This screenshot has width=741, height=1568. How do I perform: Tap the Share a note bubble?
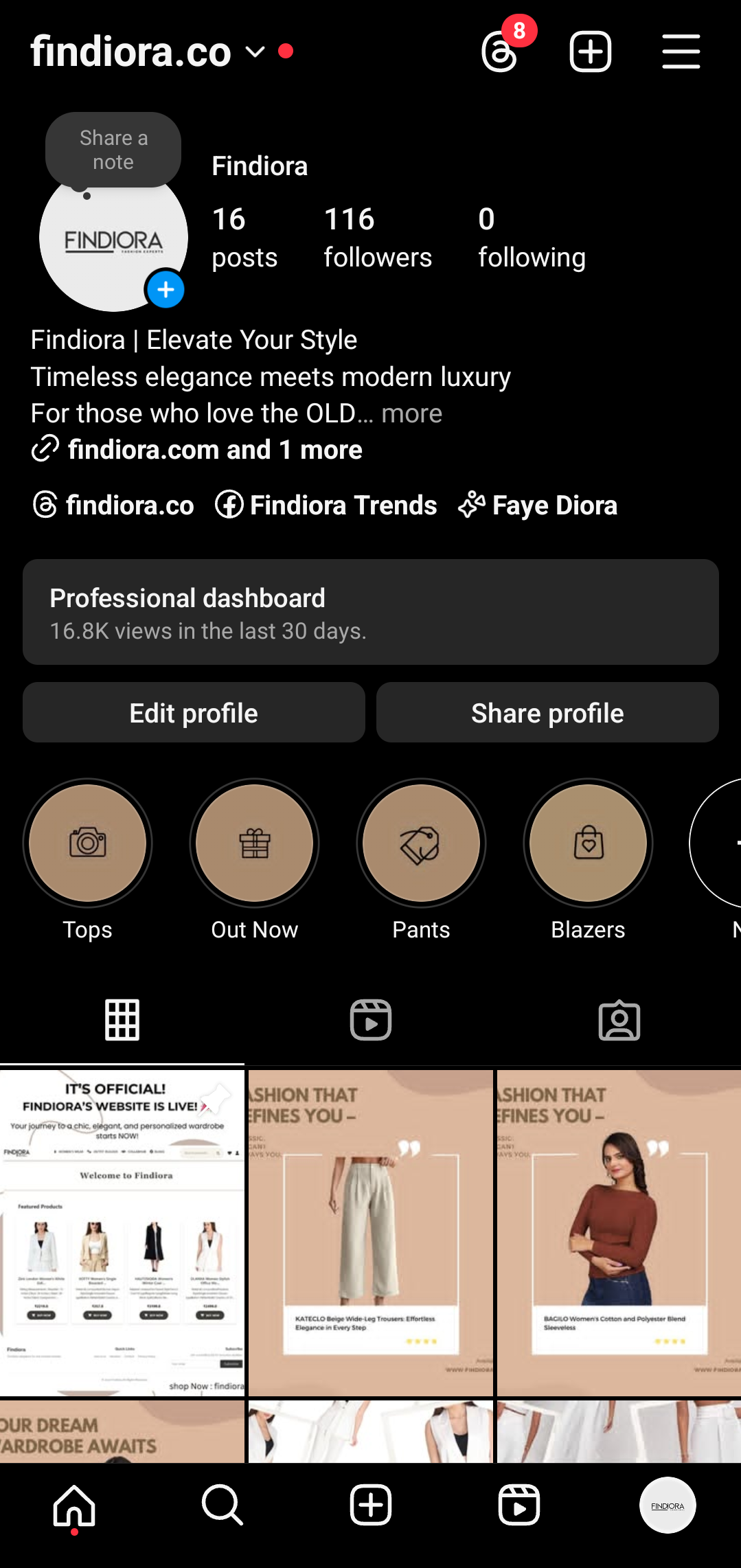tap(113, 150)
